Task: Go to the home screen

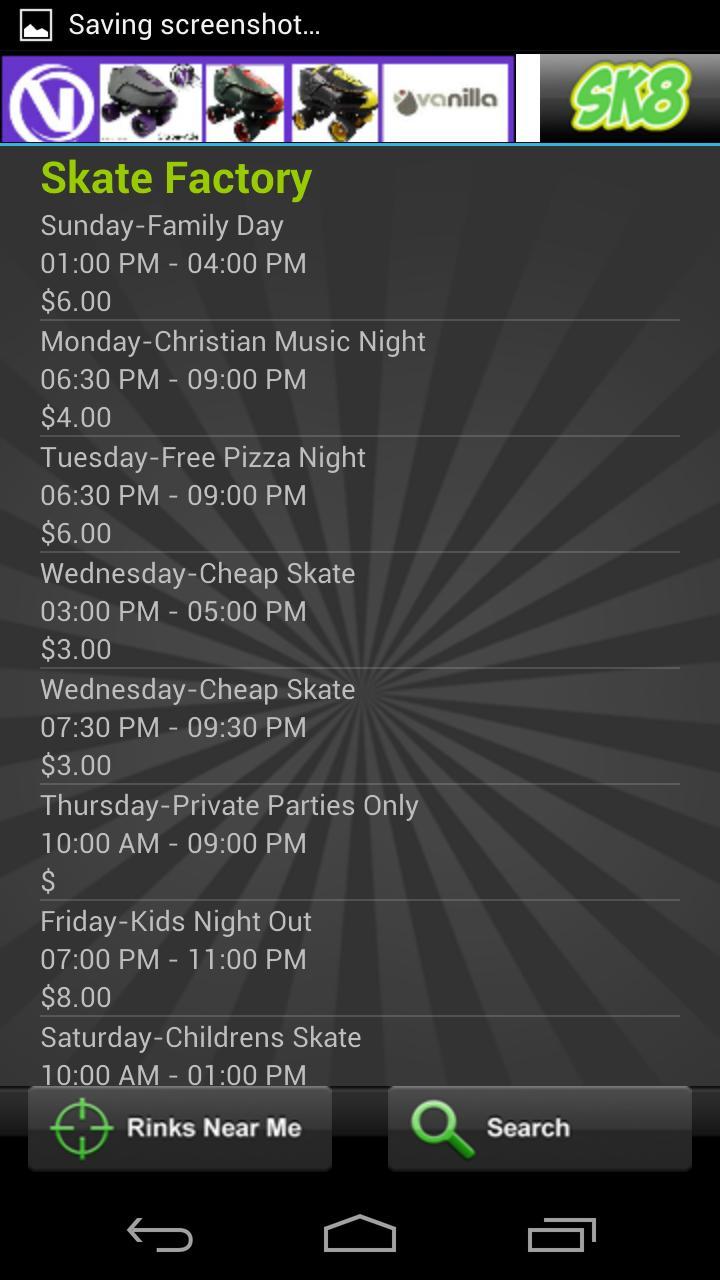Action: coord(360,1236)
